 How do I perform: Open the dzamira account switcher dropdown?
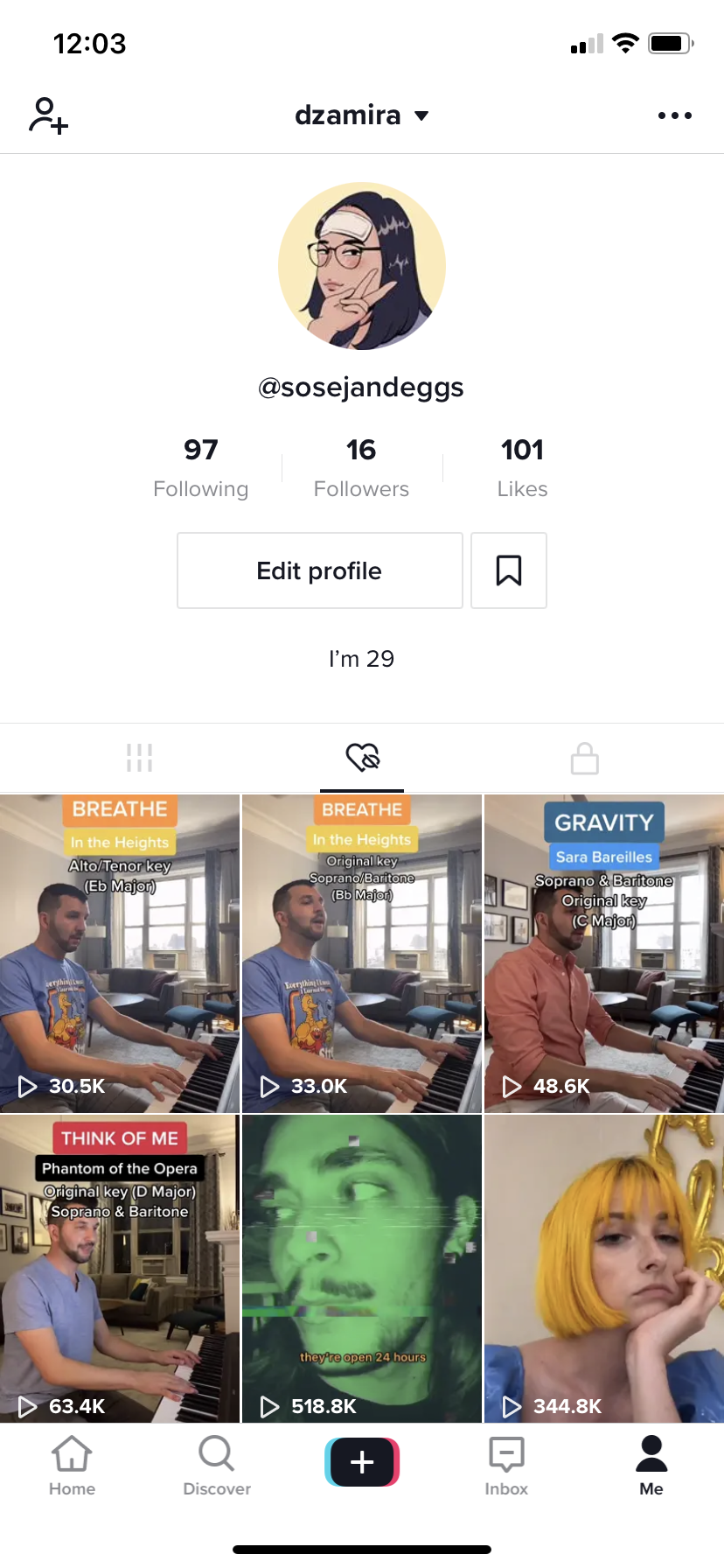(x=361, y=115)
